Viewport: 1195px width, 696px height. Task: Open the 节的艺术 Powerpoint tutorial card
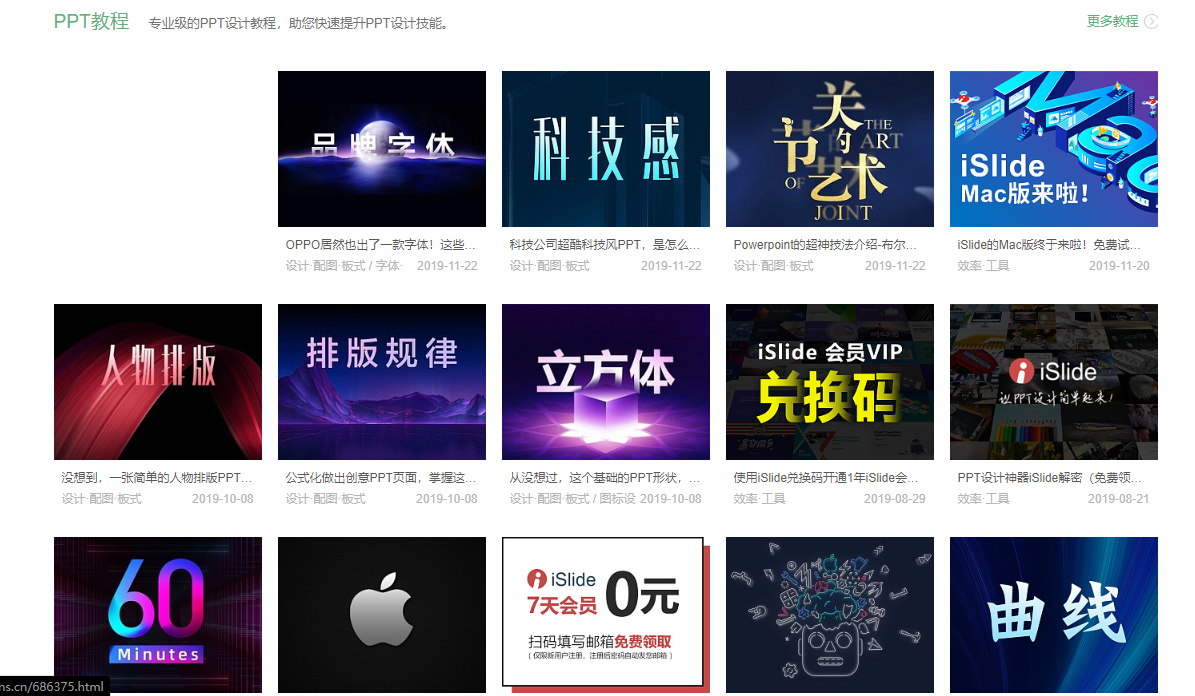[829, 149]
